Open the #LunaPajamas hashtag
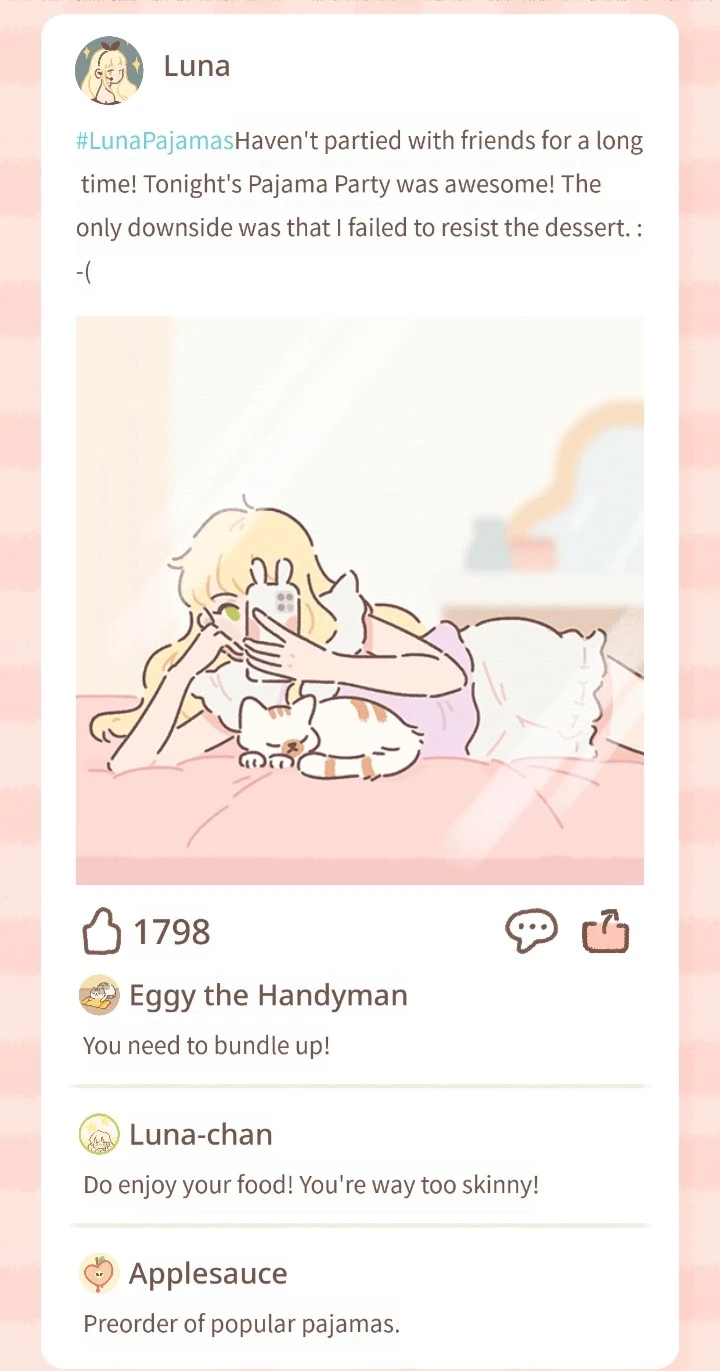The height and width of the screenshot is (1371, 720). [x=155, y=141]
